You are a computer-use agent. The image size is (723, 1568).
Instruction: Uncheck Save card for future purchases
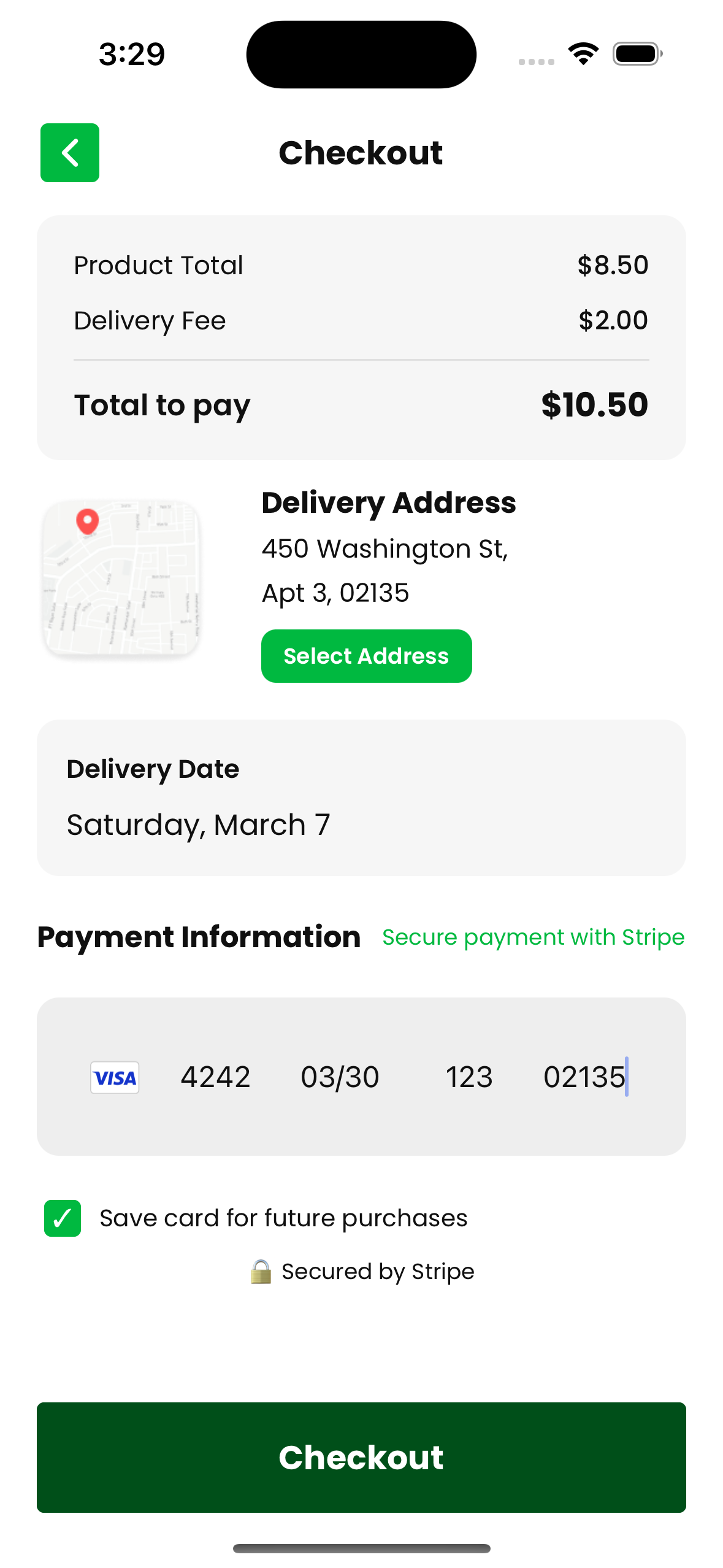pos(63,1218)
